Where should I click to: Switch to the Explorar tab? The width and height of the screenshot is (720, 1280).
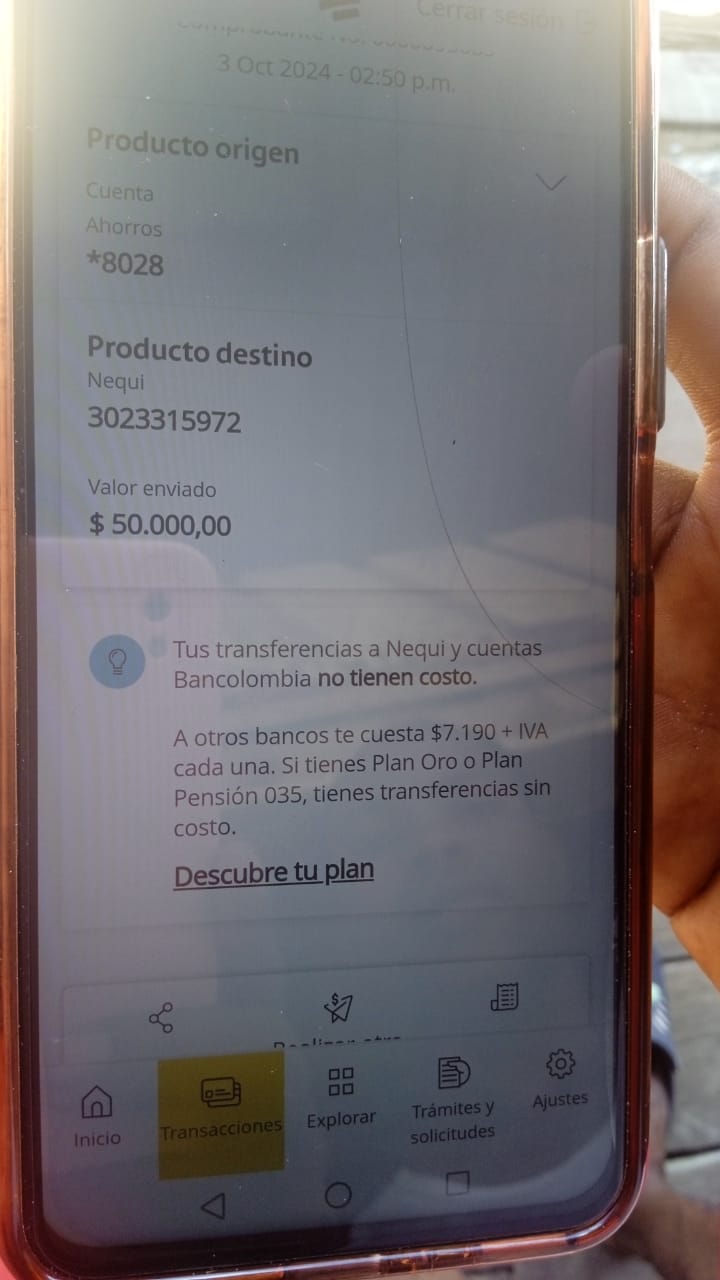[x=341, y=1095]
